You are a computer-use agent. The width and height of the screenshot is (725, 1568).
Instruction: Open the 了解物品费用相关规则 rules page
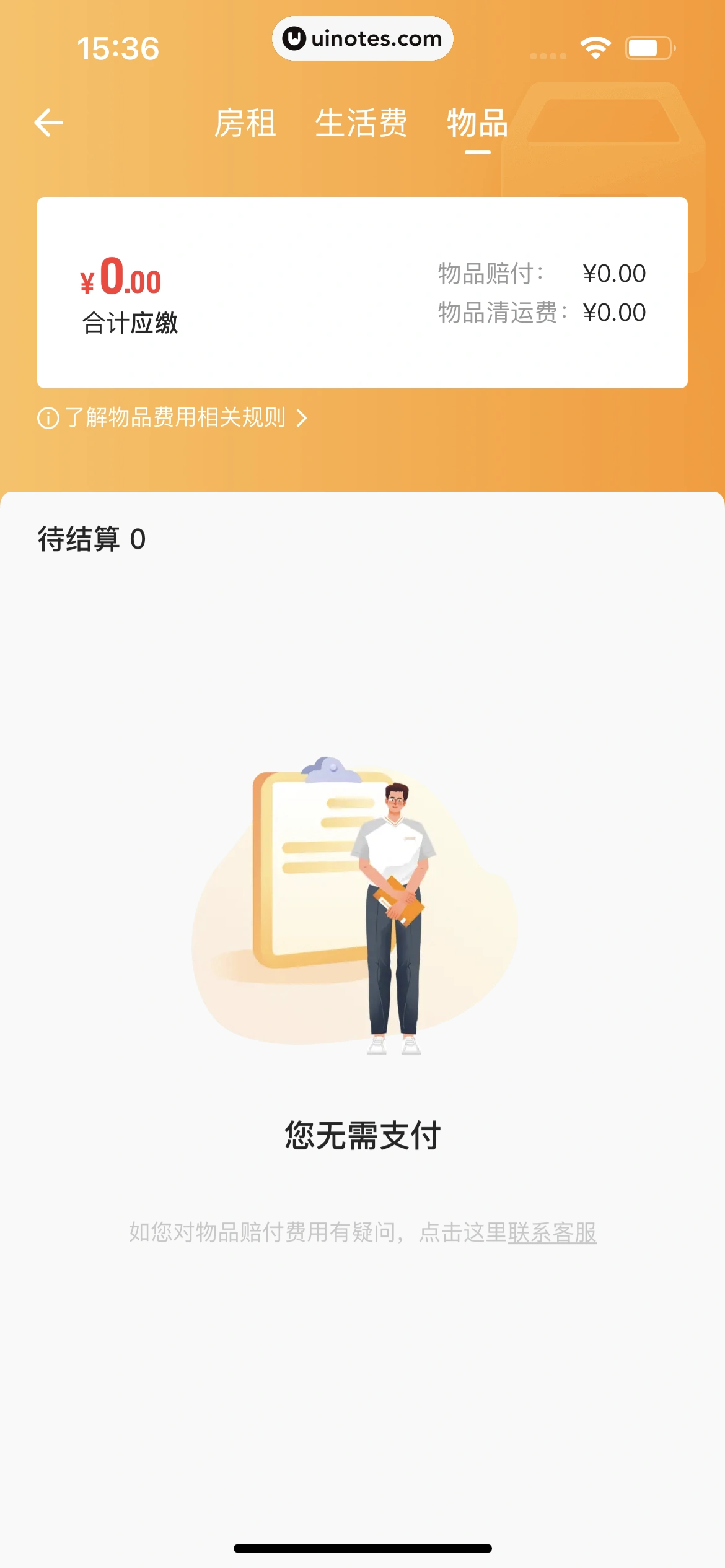tap(175, 418)
